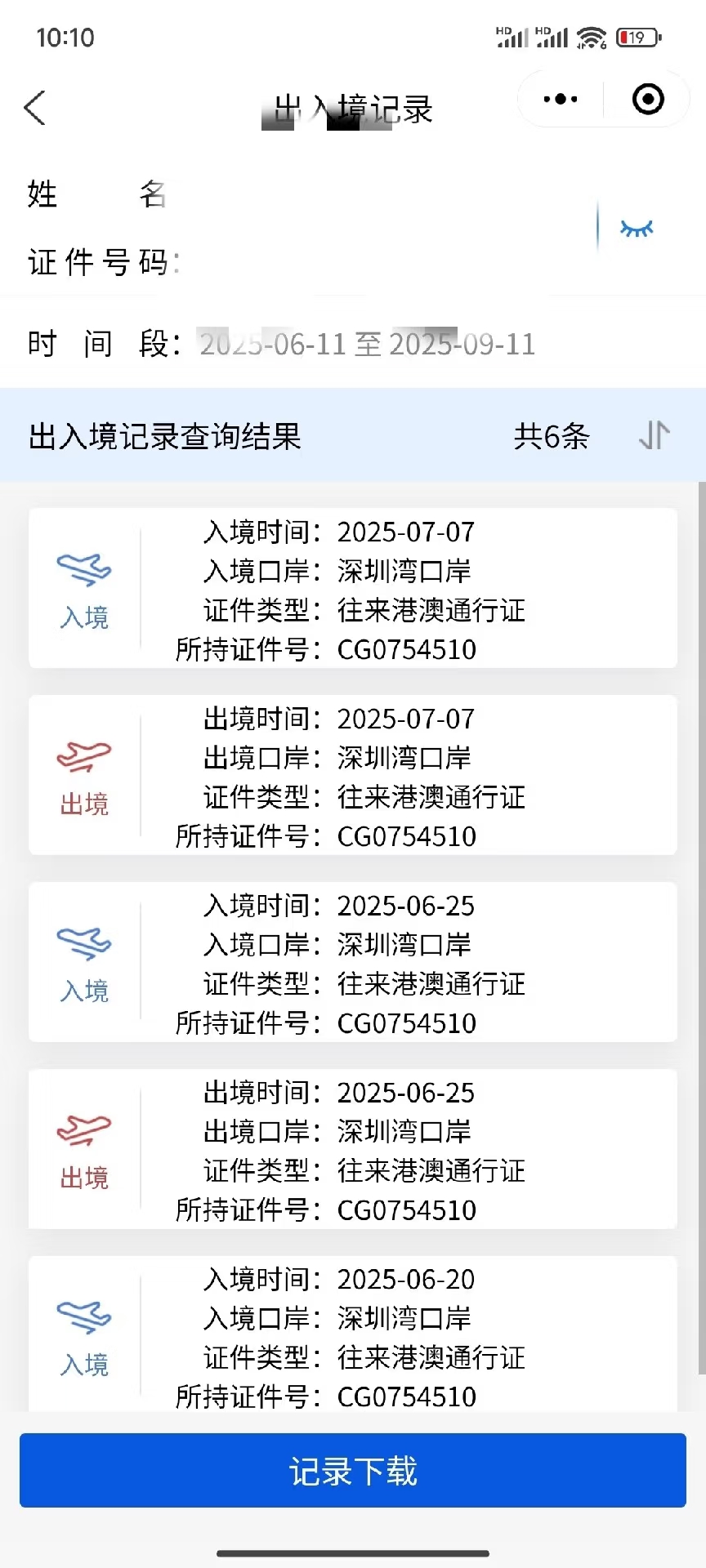Close the mini program via circle icon
706x1568 pixels.
point(648,100)
